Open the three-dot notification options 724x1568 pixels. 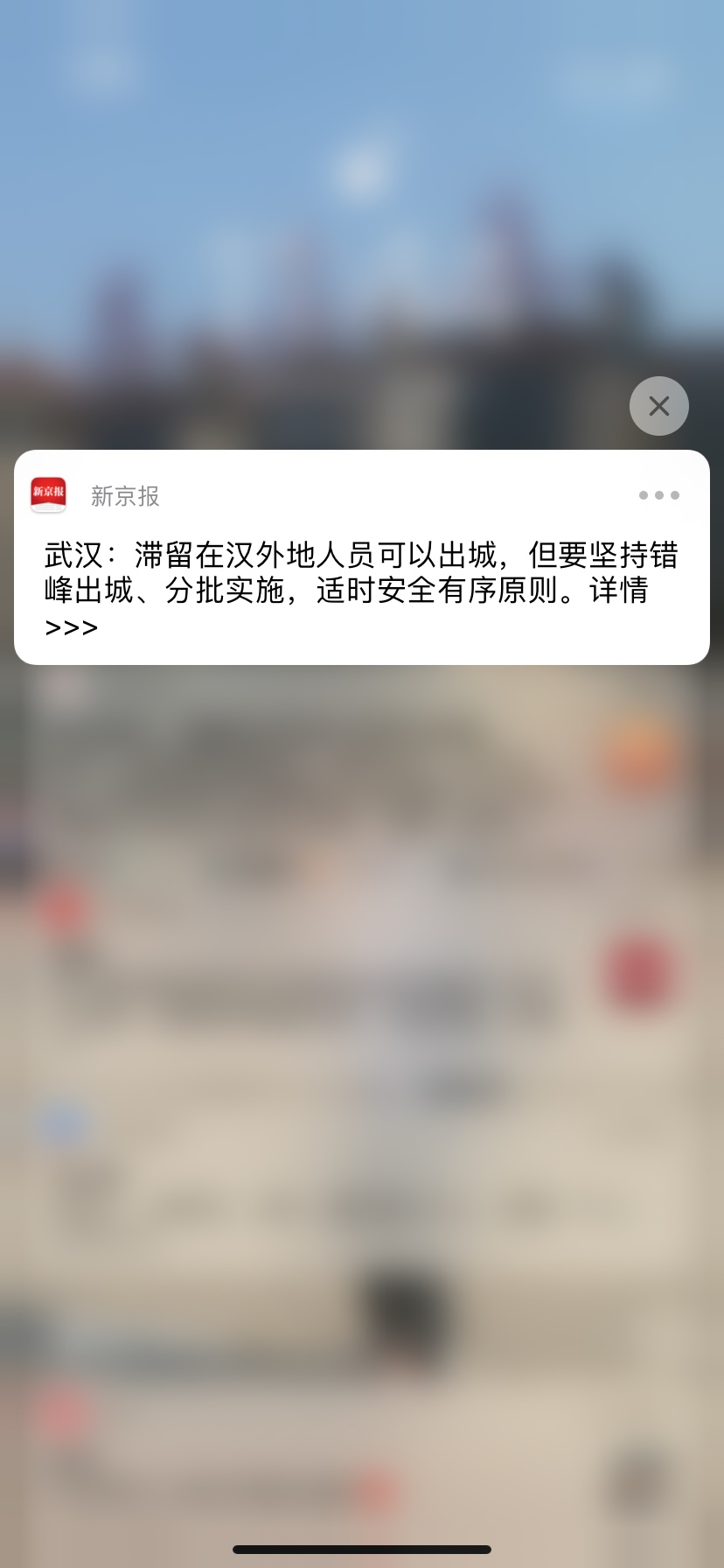(658, 495)
